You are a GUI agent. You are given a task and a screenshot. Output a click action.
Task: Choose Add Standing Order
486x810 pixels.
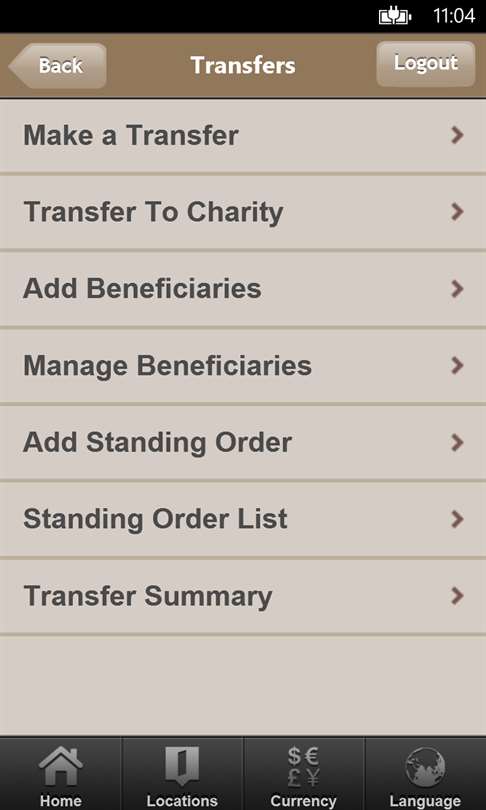click(243, 443)
